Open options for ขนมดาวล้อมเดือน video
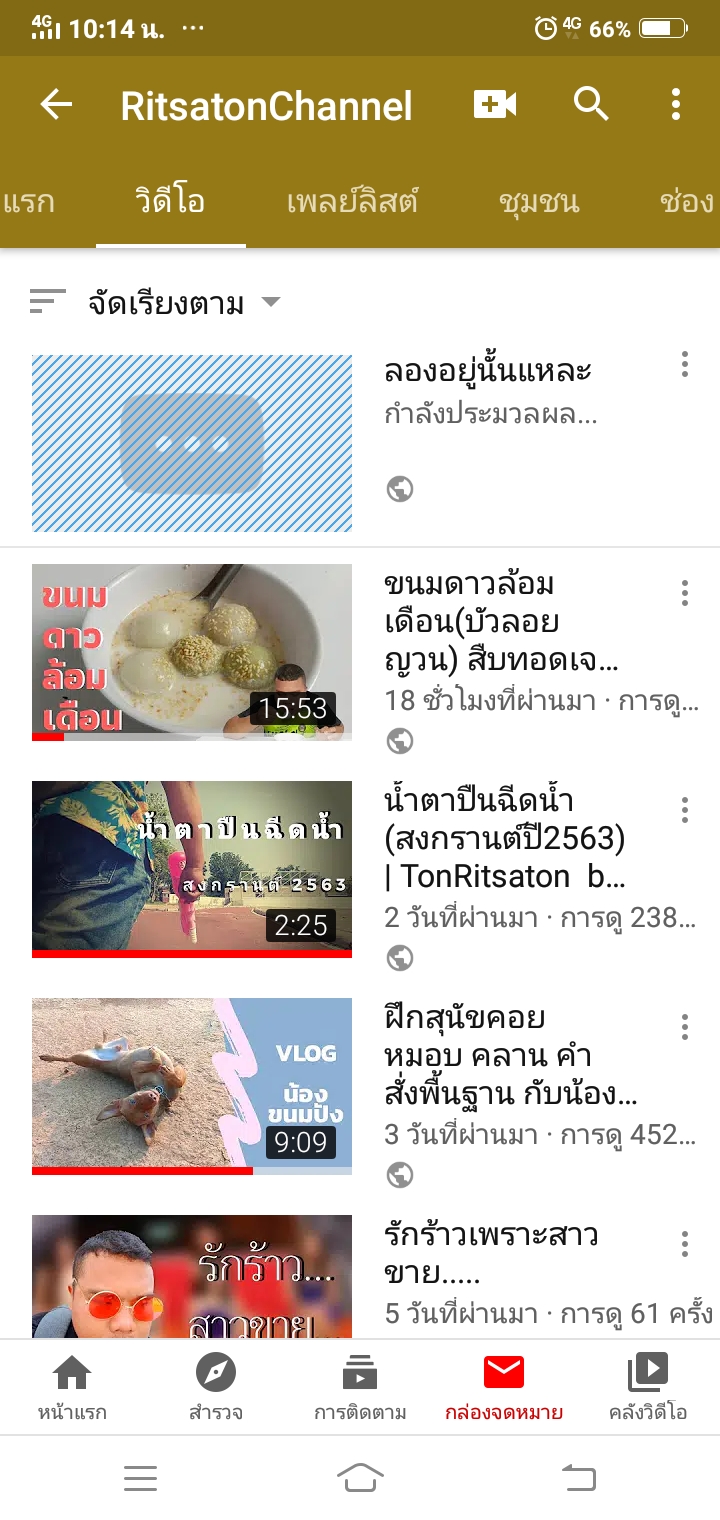The width and height of the screenshot is (720, 1520). 685,593
